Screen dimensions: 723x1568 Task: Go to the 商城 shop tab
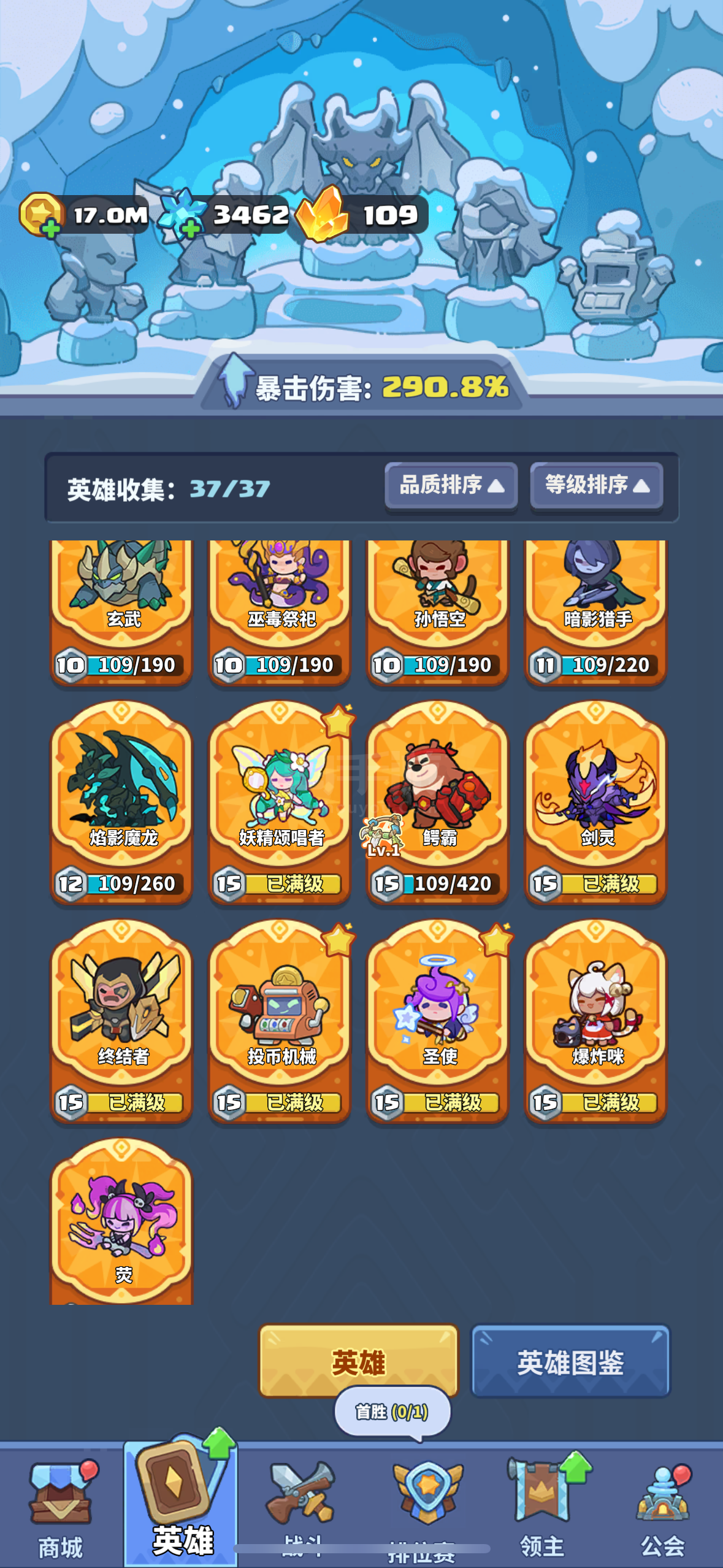coord(60,1509)
